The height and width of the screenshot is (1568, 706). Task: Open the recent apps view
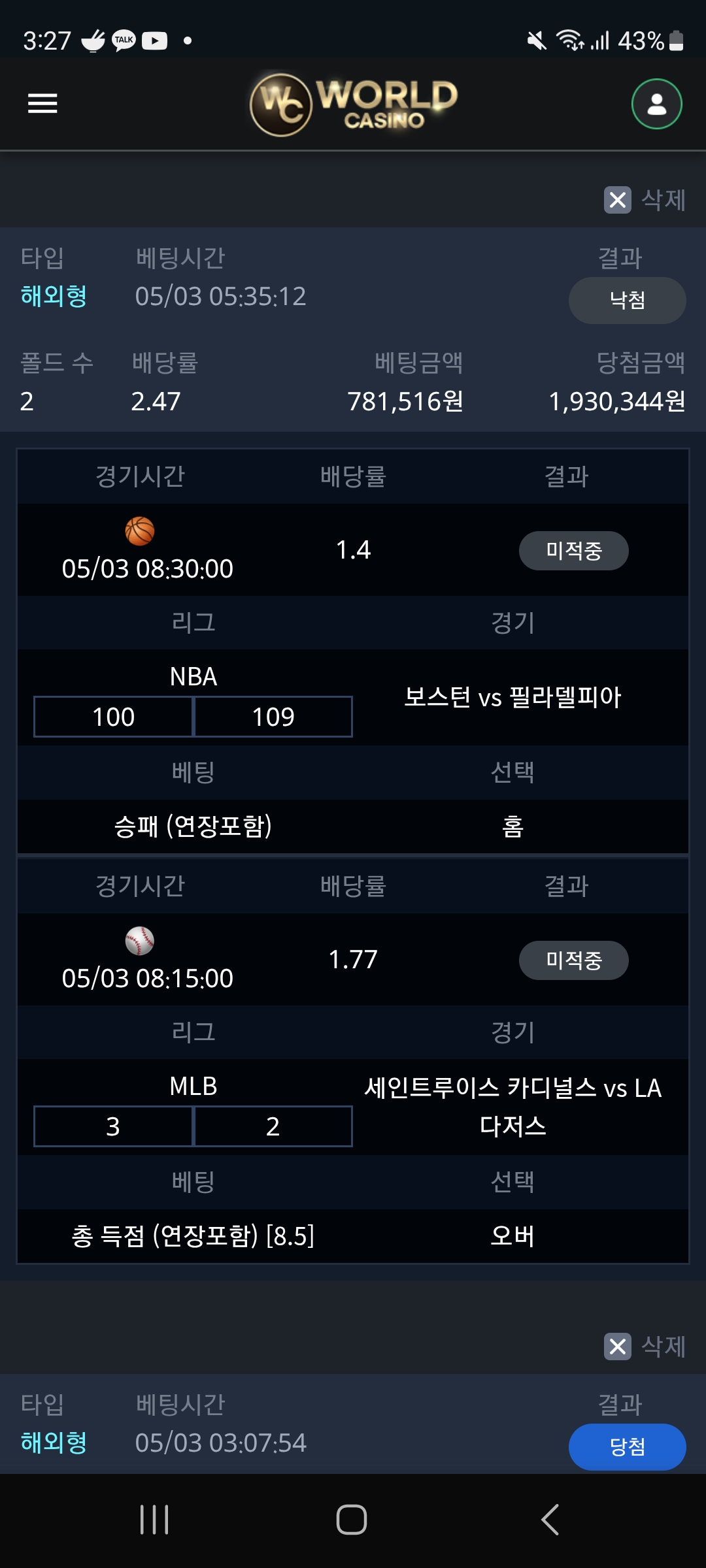(154, 1520)
